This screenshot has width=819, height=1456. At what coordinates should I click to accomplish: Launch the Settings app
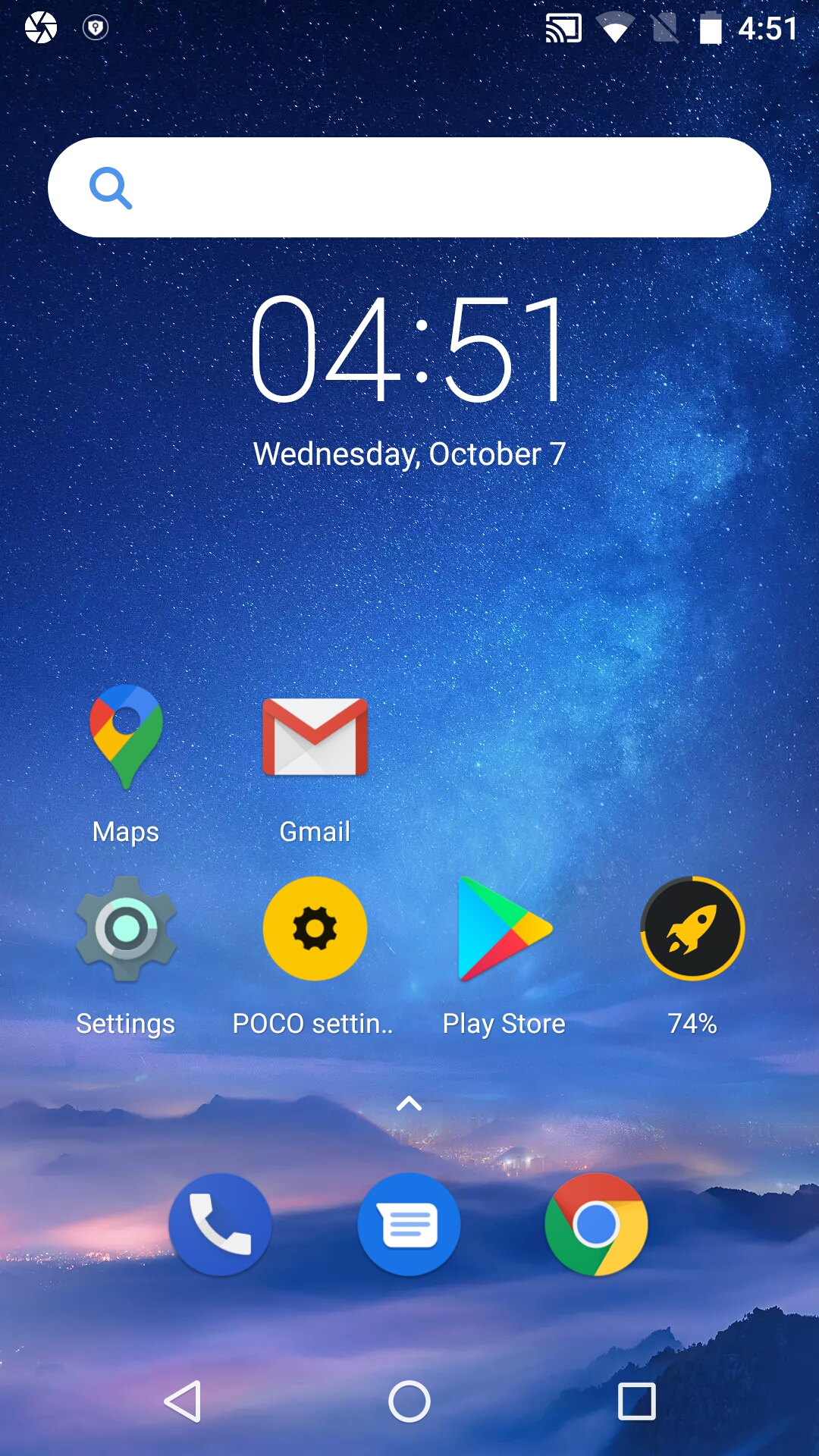click(x=126, y=929)
